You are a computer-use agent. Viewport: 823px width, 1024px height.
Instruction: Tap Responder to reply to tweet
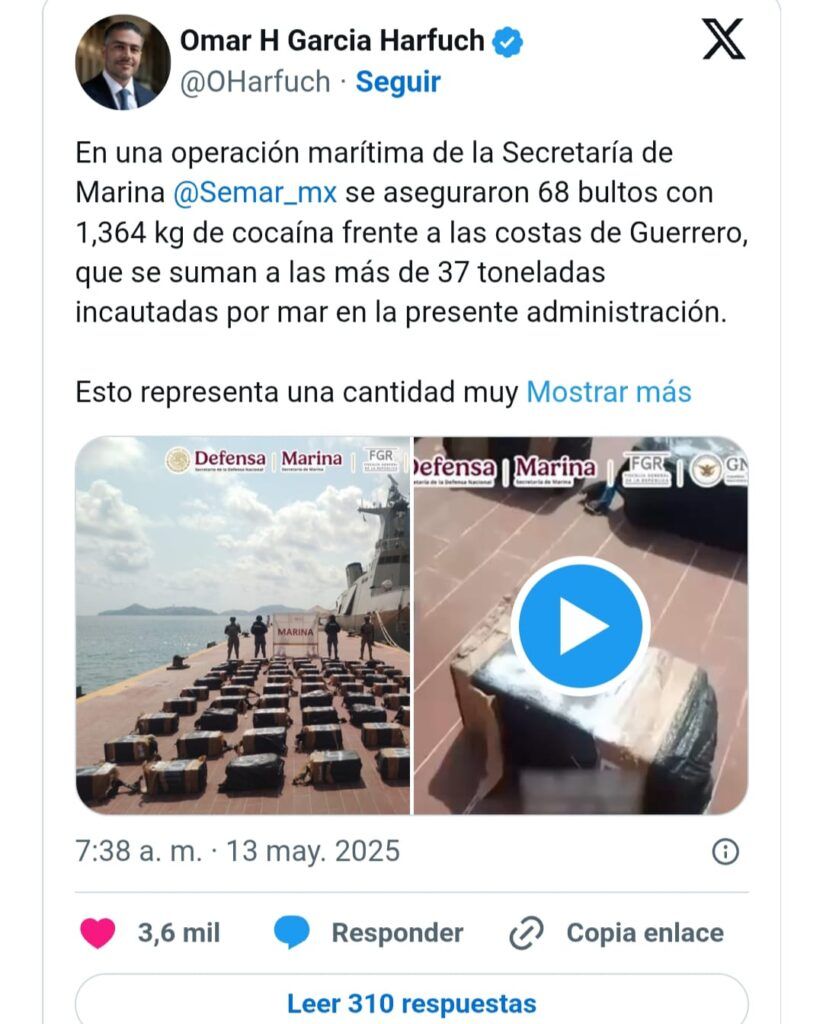pyautogui.click(x=370, y=933)
